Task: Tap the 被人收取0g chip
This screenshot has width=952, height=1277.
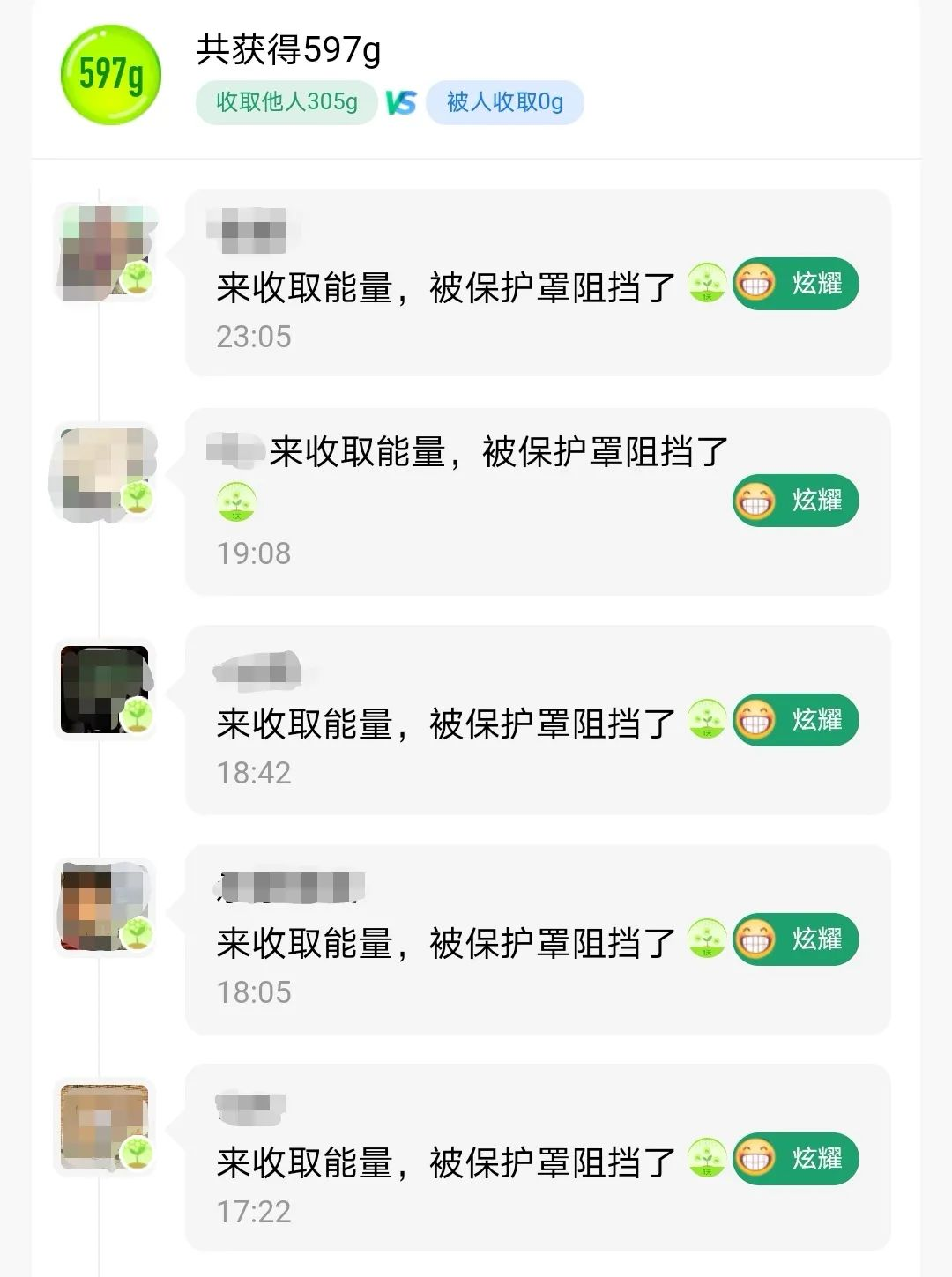Action: pos(504,102)
